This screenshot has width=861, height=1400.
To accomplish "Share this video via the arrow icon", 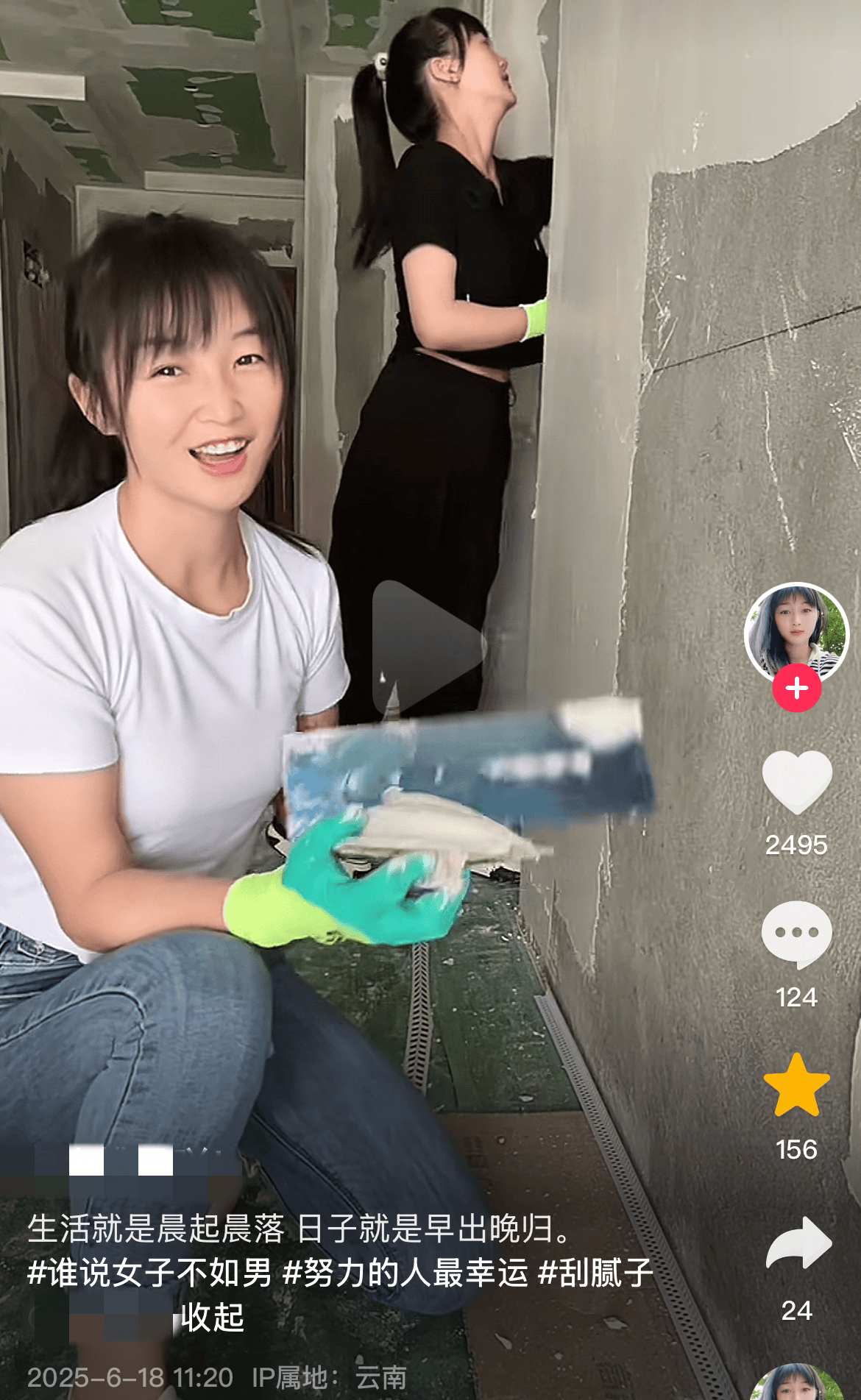I will click(x=798, y=1243).
